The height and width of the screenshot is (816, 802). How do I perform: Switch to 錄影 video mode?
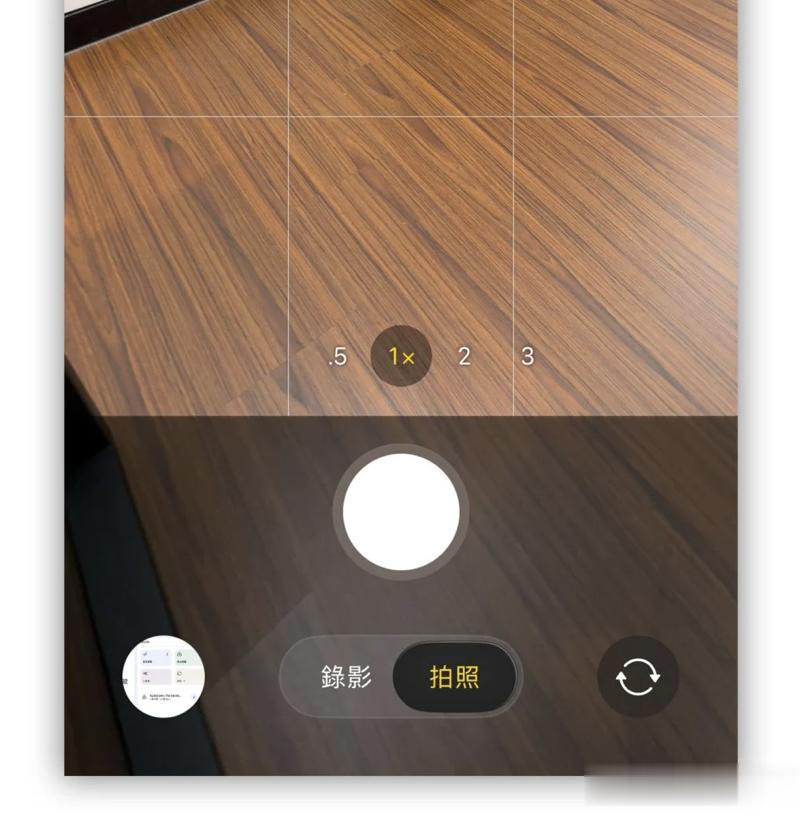(x=346, y=677)
